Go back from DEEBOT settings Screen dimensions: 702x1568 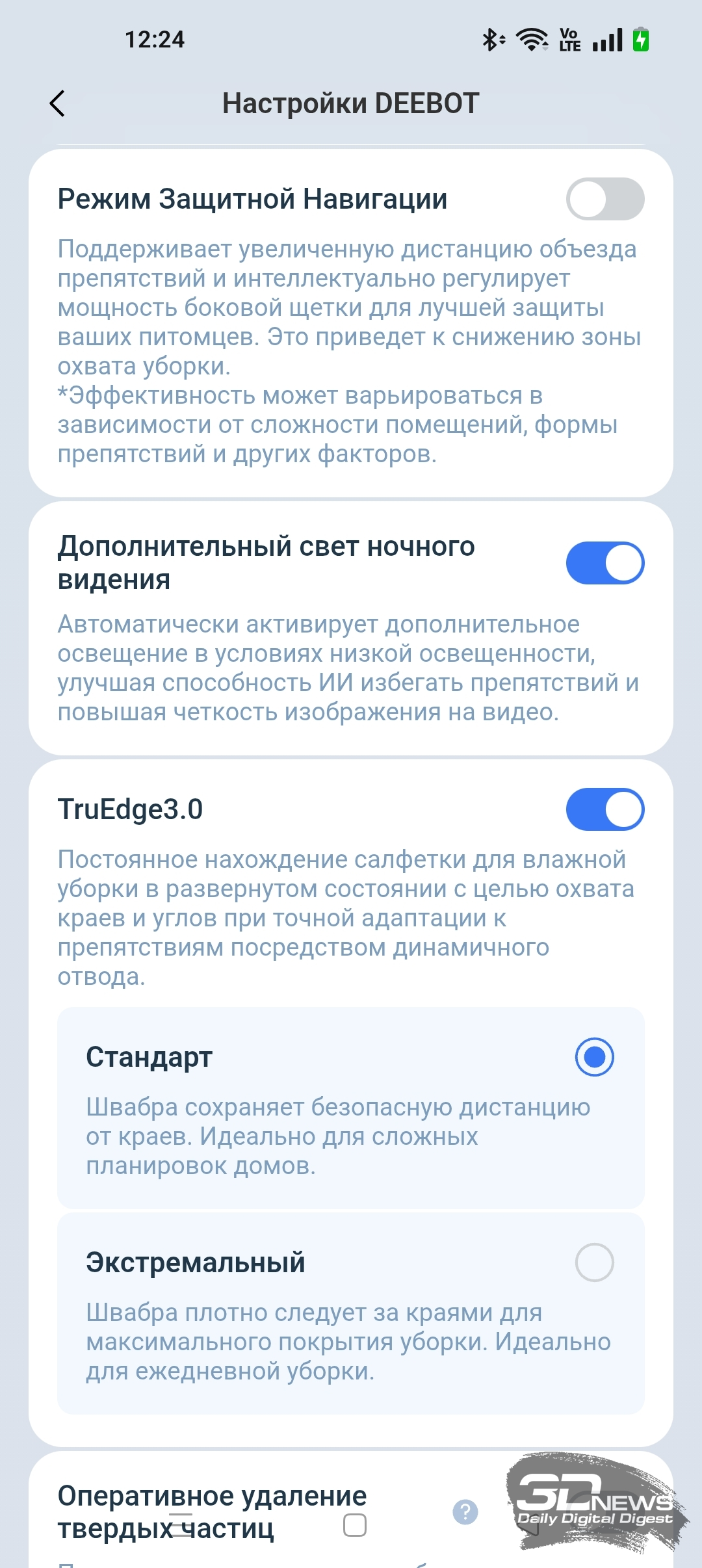tap(57, 103)
